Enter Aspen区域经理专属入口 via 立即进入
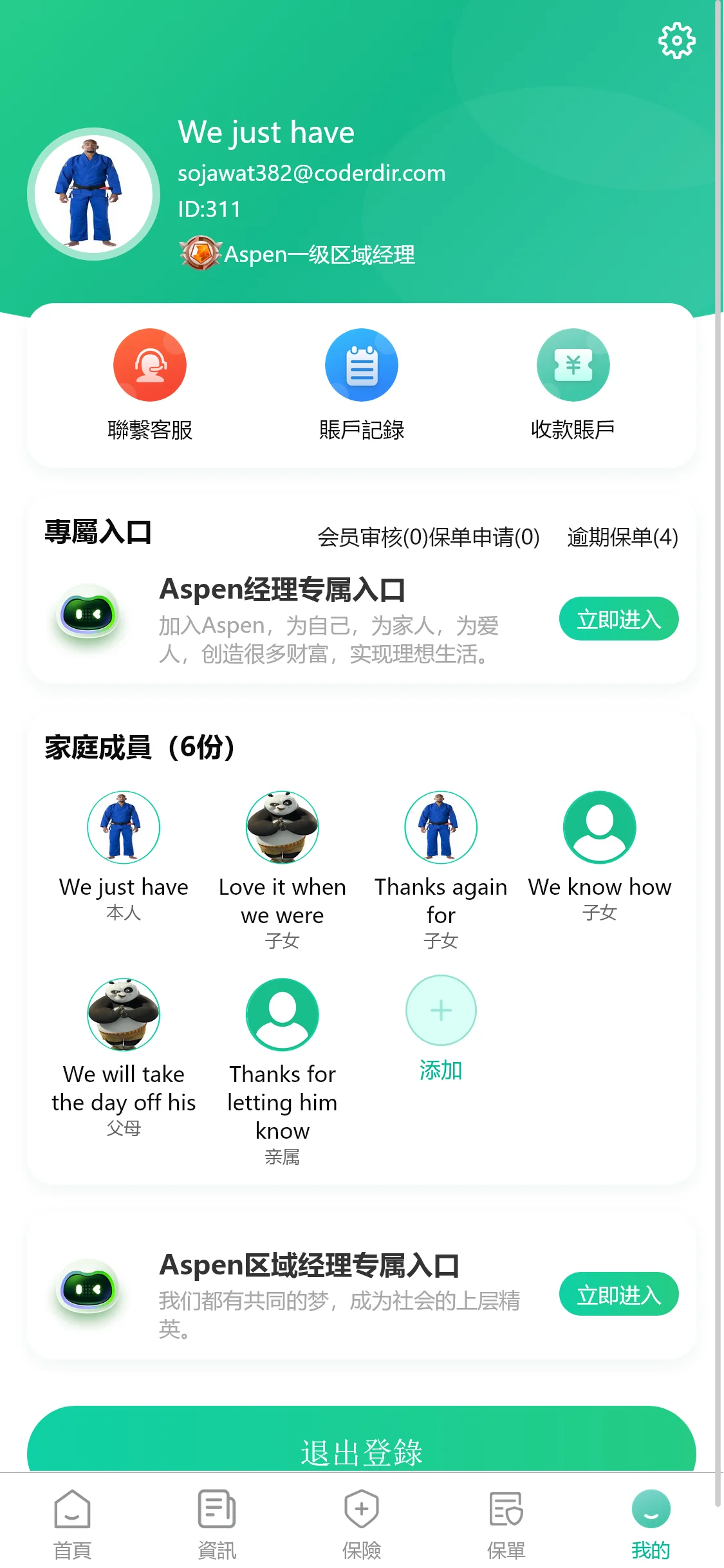Image resolution: width=724 pixels, height=1568 pixels. pyautogui.click(x=618, y=1294)
